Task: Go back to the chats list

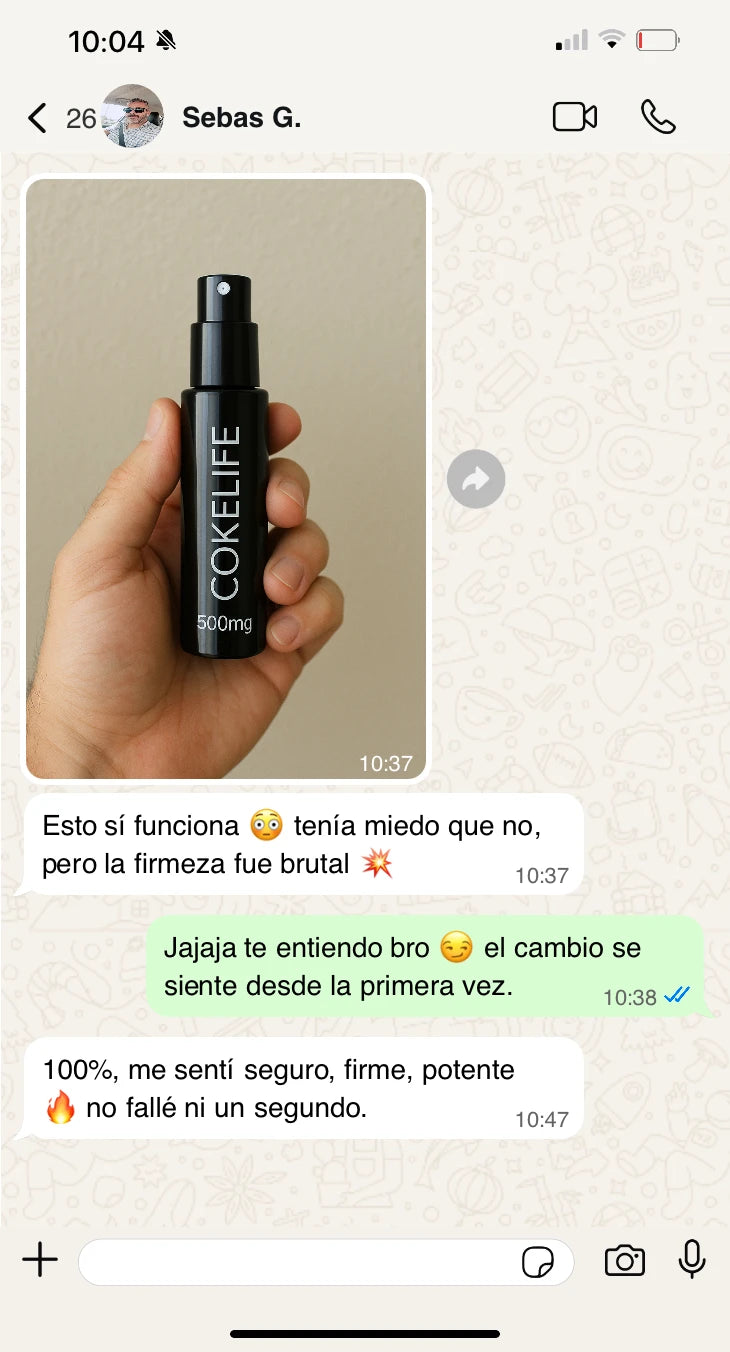Action: tap(38, 119)
